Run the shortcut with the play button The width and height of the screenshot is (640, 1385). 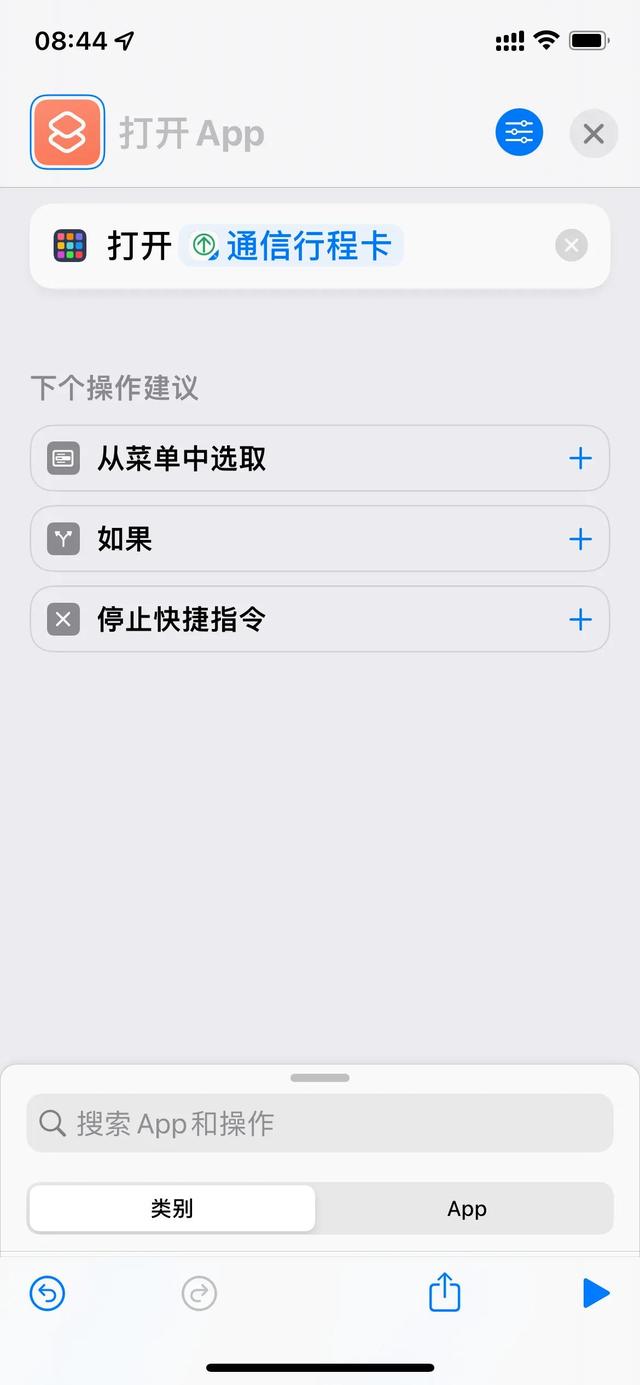pos(596,1293)
